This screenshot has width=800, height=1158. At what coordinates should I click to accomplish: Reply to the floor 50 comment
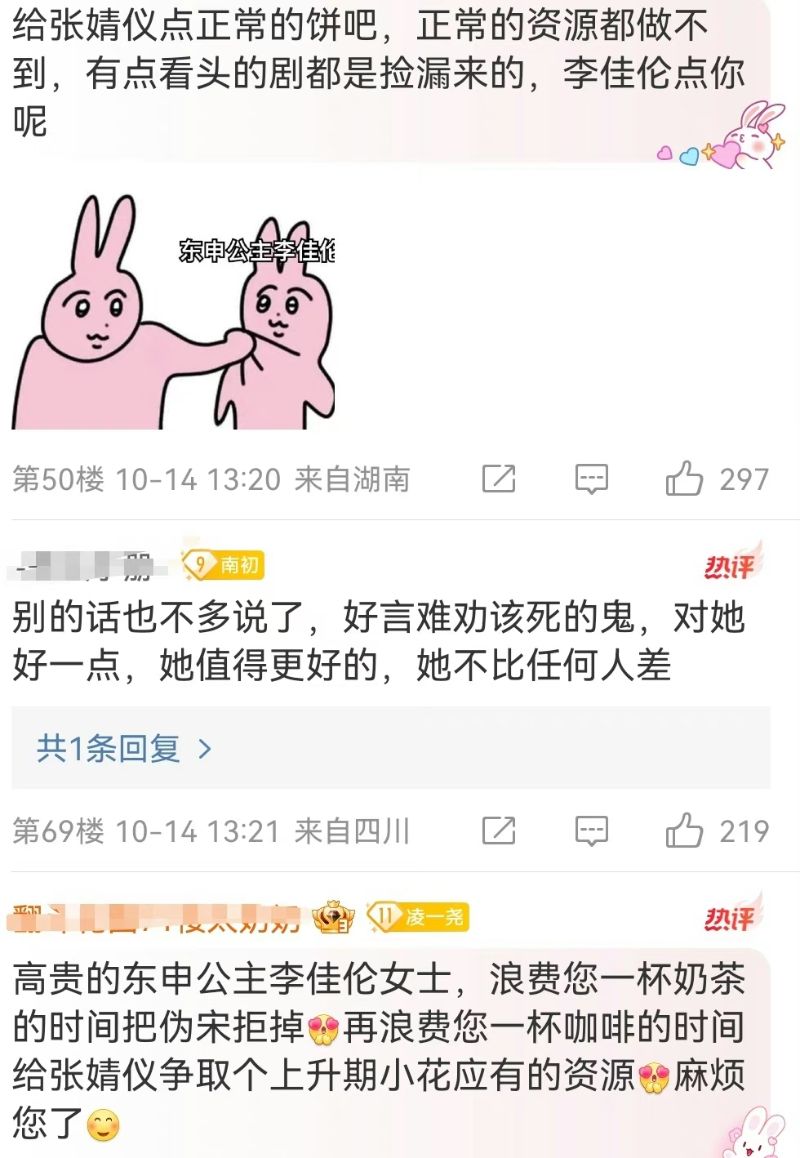592,480
